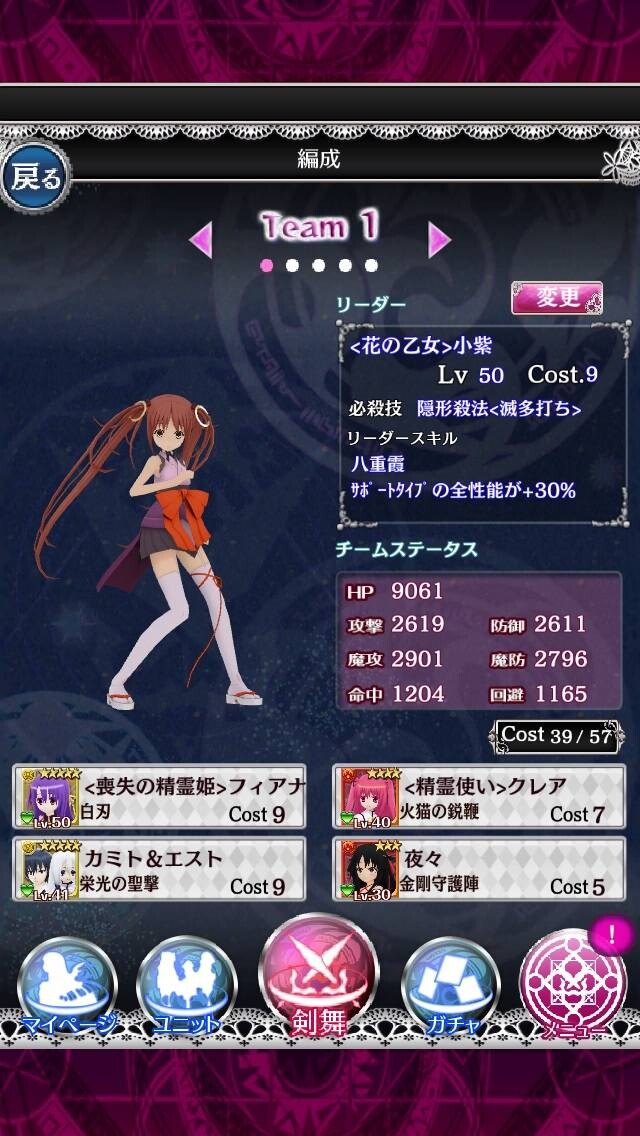This screenshot has width=640, height=1136.
Task: Open the <喪失の精霊姫>フィアナ unit card
Action: tap(159, 795)
